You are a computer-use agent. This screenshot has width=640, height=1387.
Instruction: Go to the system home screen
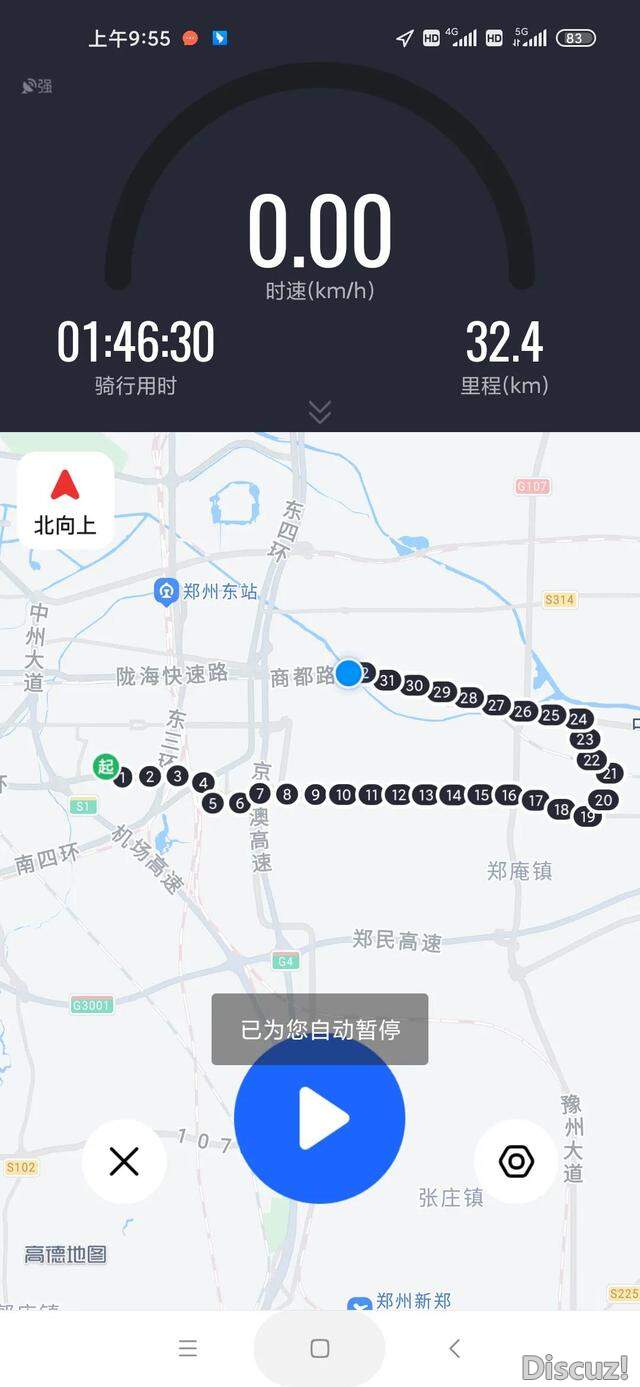pyautogui.click(x=320, y=1348)
